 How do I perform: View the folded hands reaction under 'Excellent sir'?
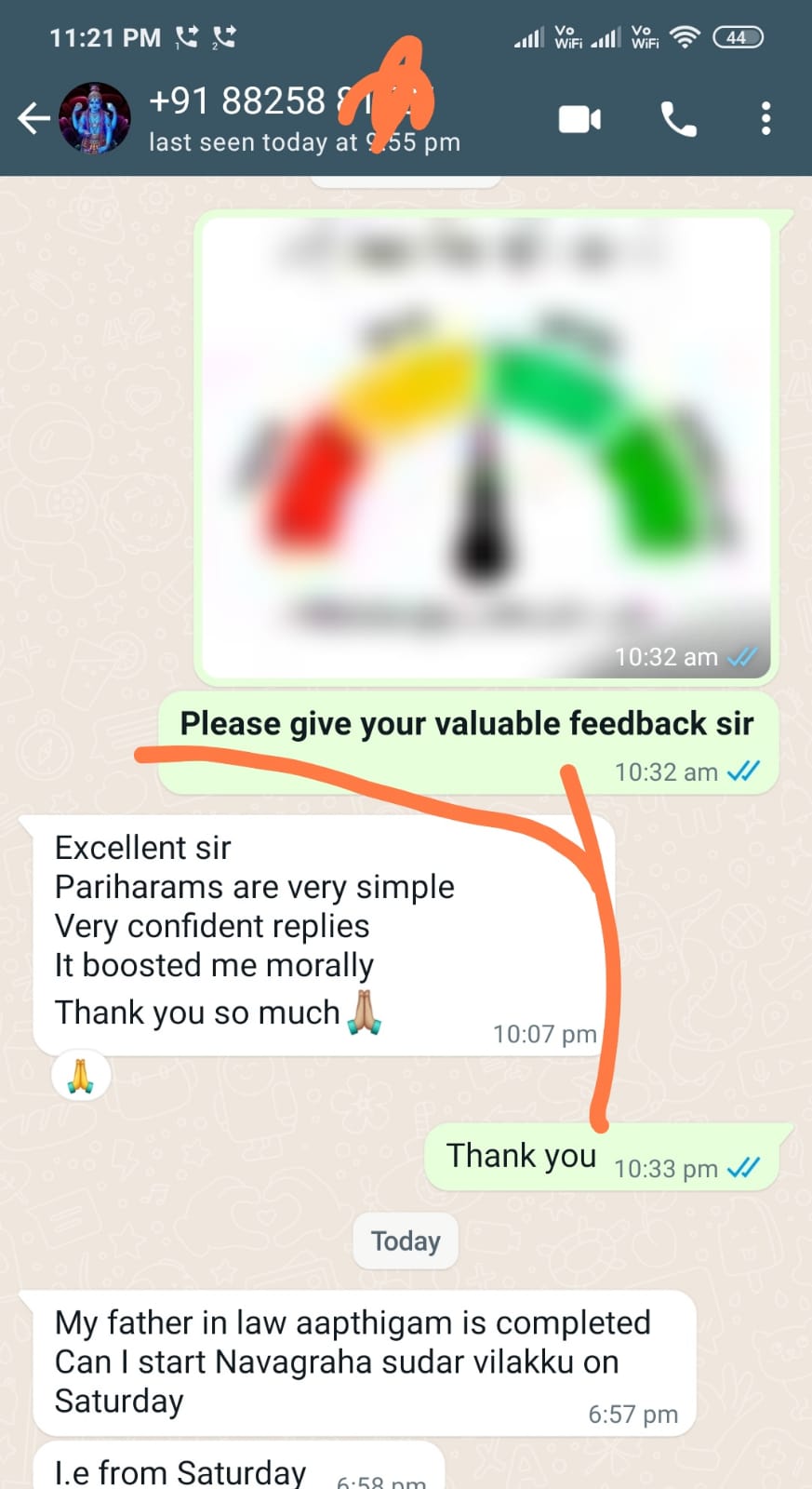click(81, 1077)
